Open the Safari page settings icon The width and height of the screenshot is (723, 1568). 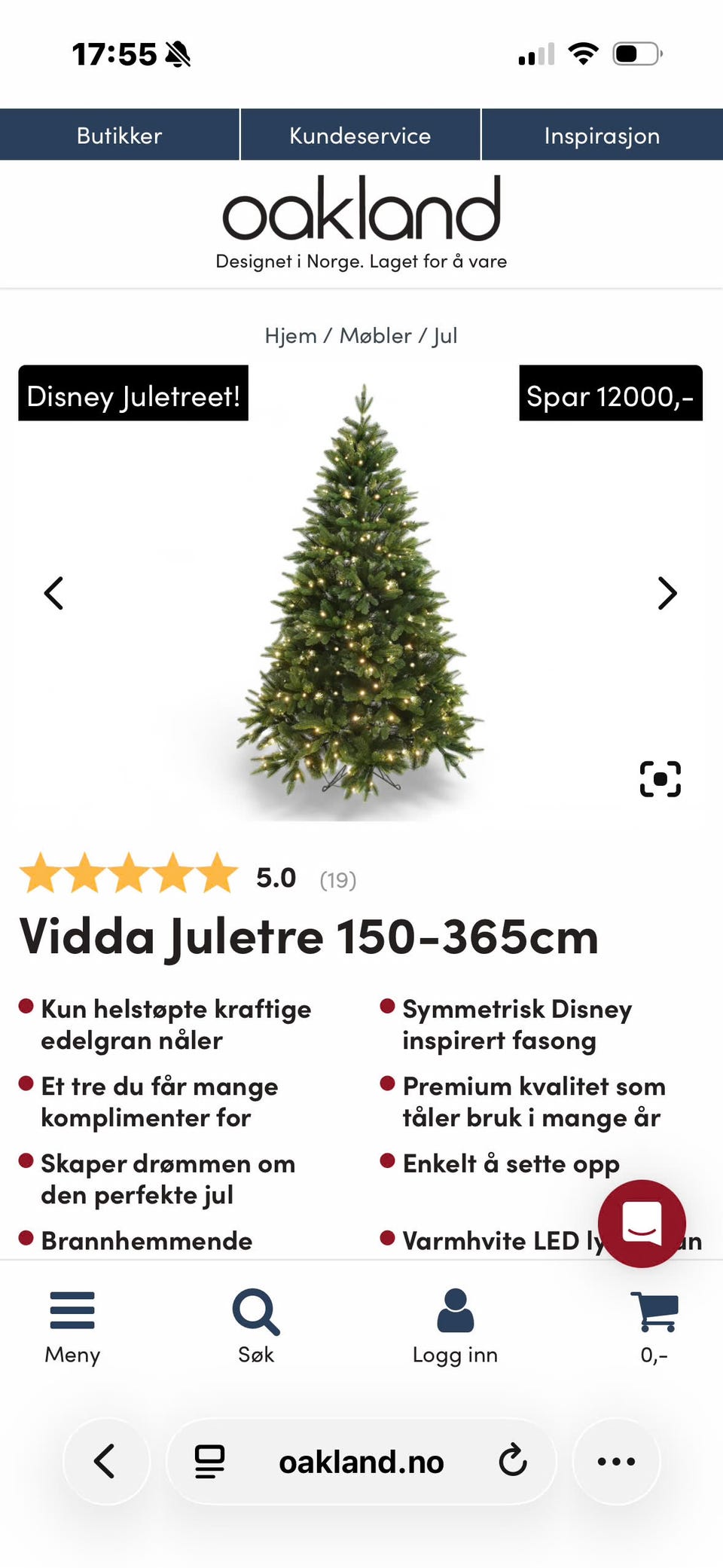[x=211, y=1460]
